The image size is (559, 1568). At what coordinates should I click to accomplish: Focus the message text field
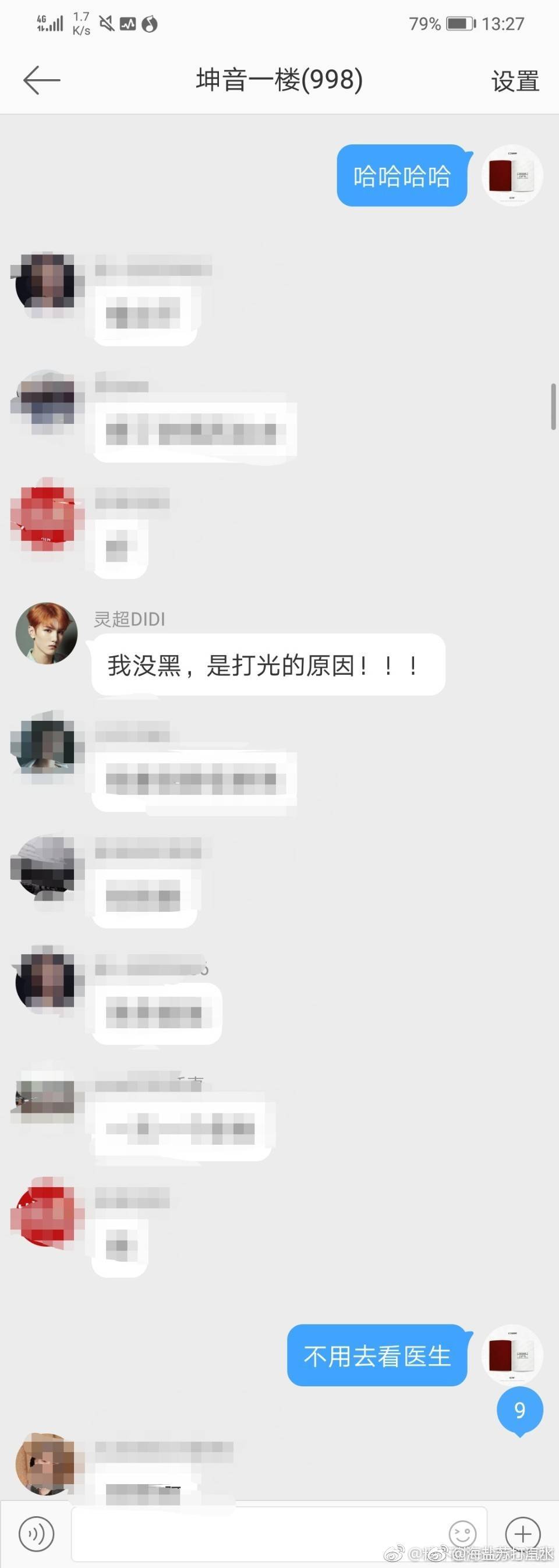256,1534
